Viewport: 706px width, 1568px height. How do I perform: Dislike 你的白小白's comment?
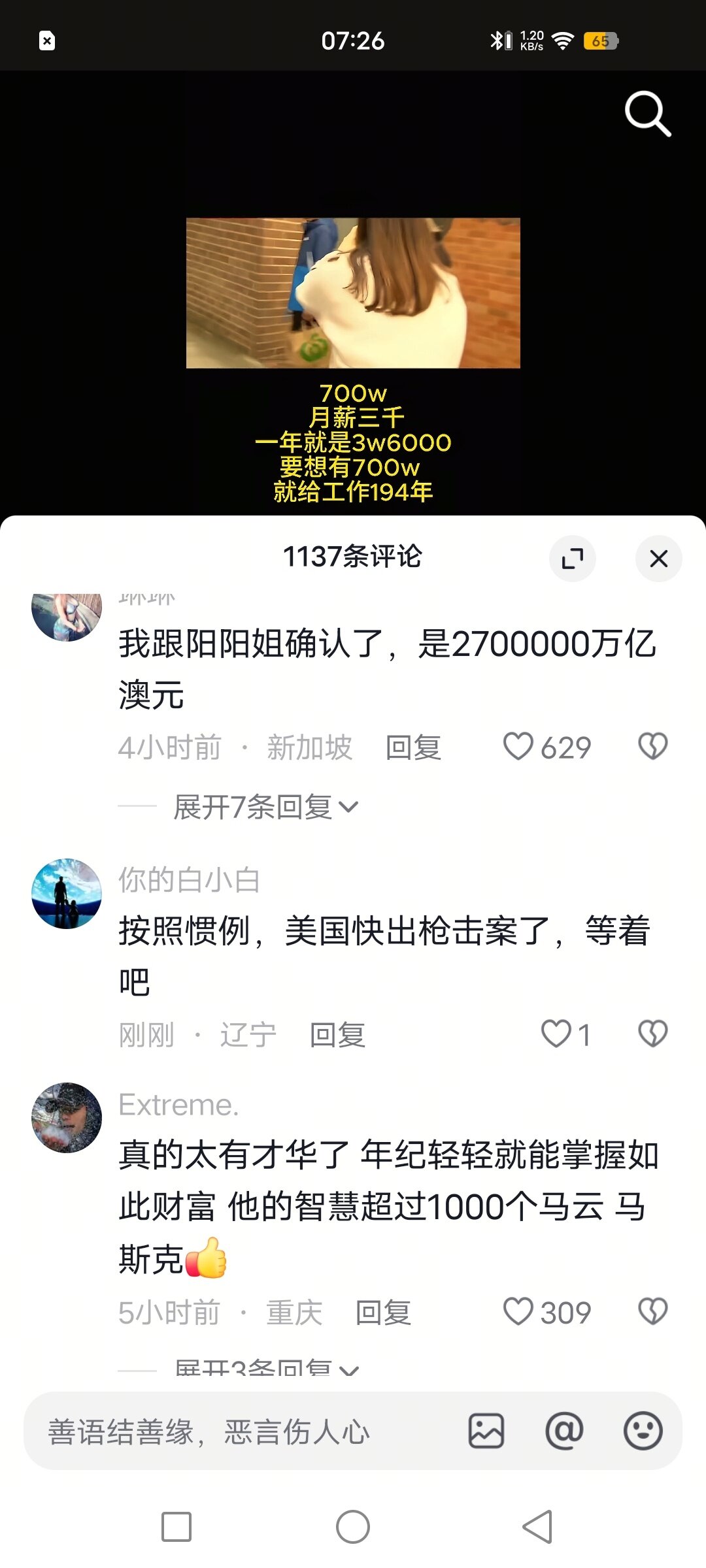coord(652,1034)
